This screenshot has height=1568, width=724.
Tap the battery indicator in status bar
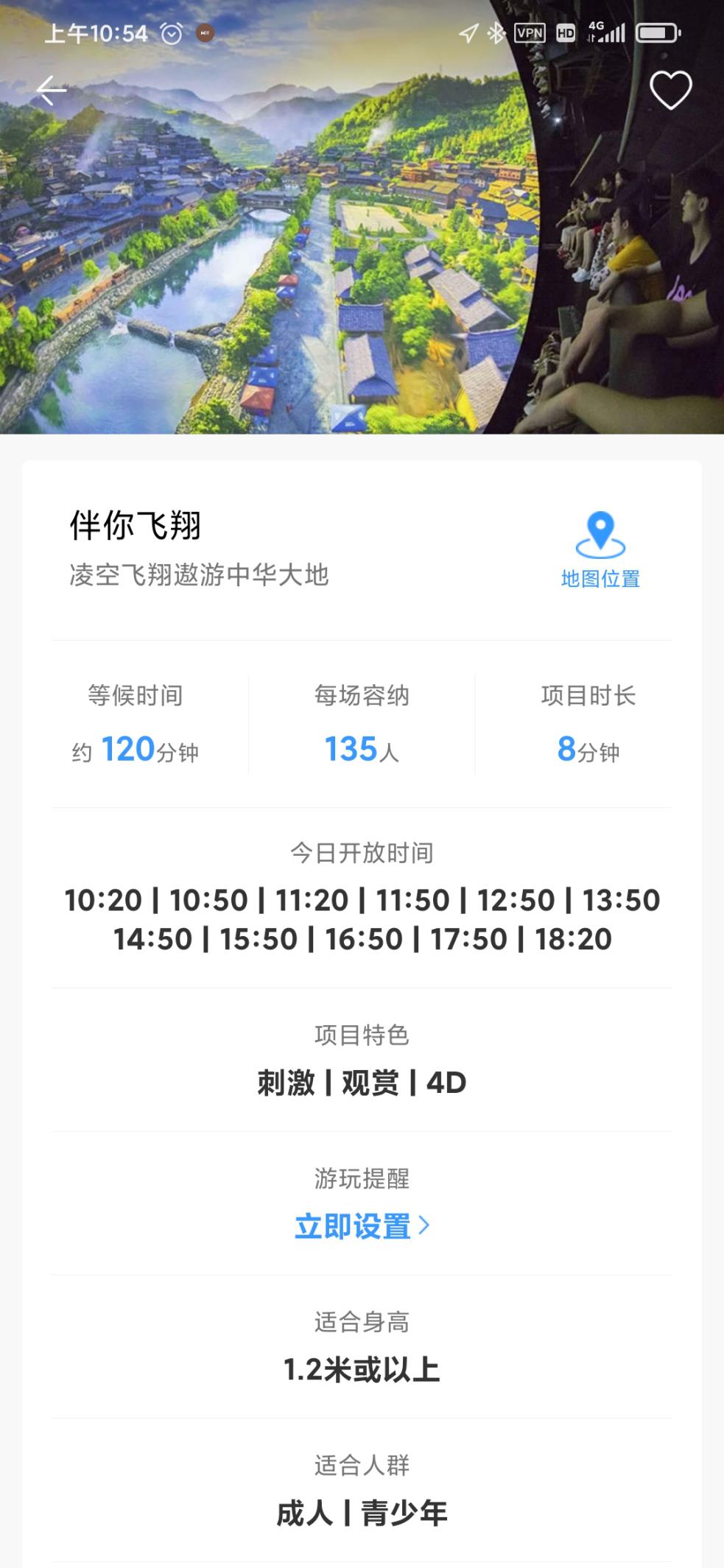[x=656, y=32]
